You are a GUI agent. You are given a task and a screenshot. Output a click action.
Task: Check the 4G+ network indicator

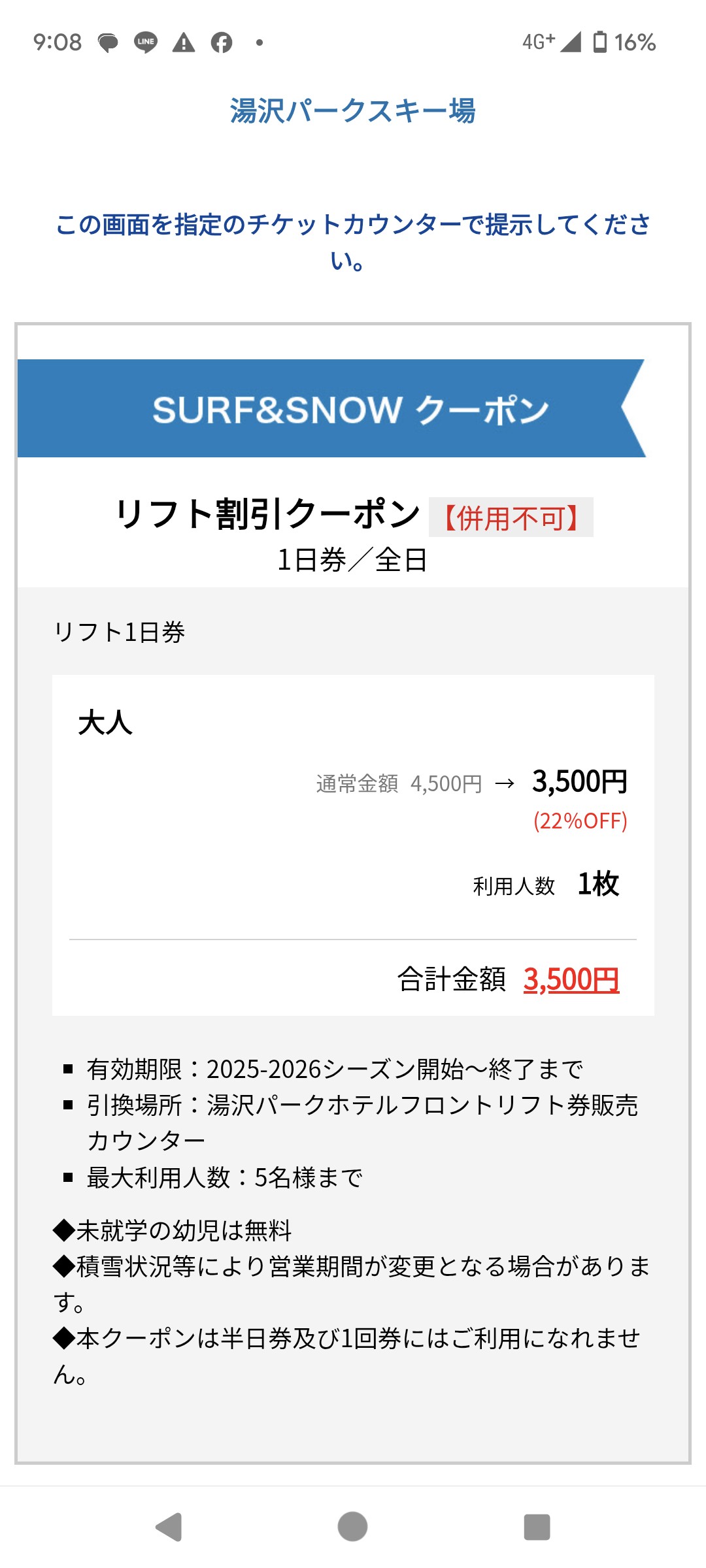tap(539, 42)
